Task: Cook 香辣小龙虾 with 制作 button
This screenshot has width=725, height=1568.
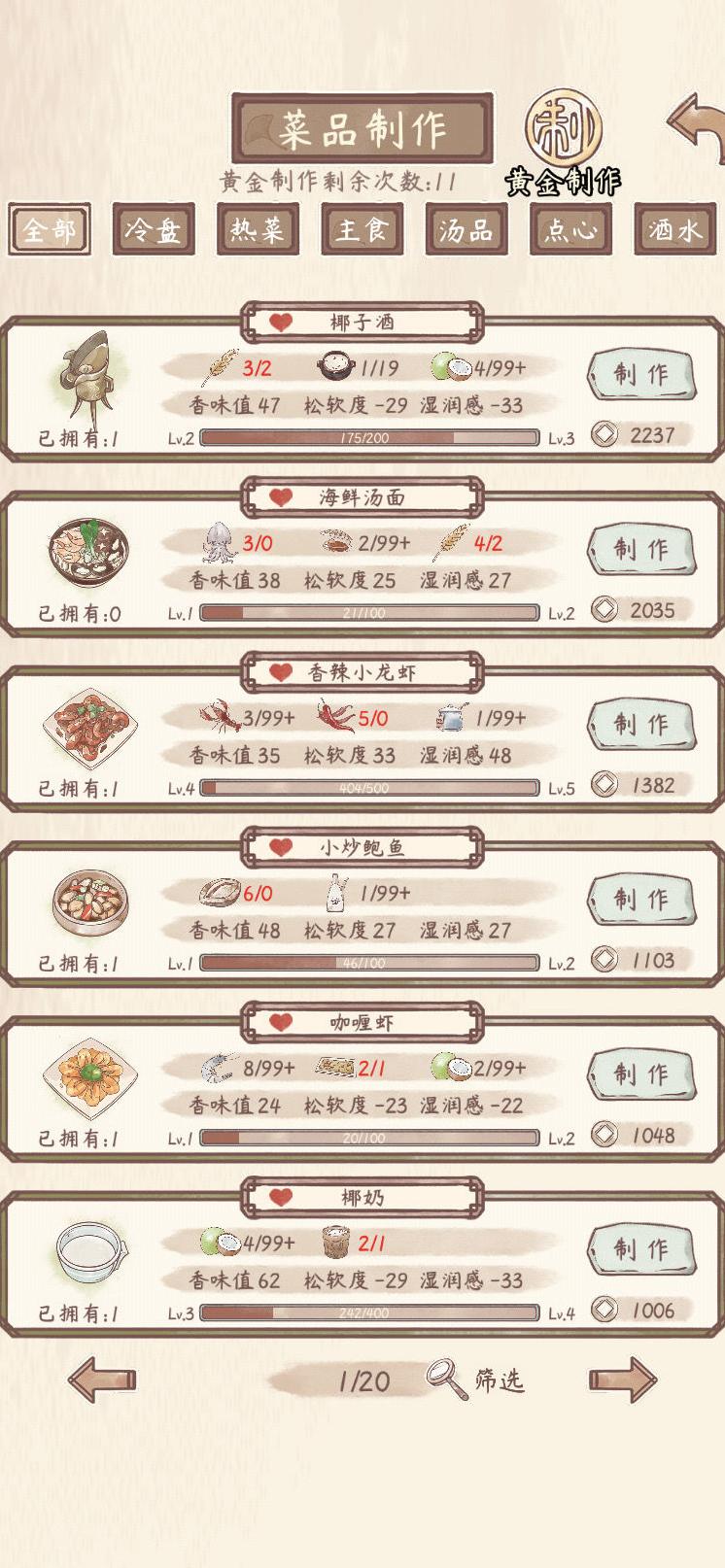Action: click(640, 724)
